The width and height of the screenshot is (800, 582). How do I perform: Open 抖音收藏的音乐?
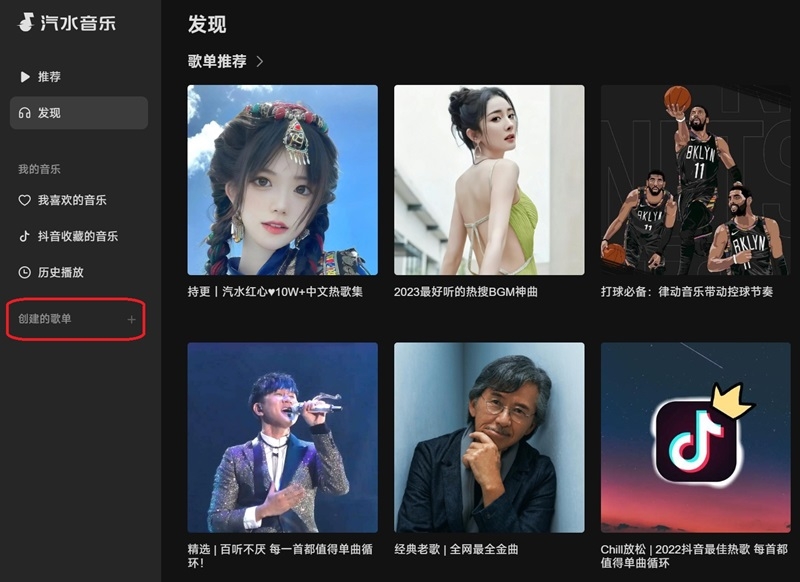pos(77,236)
